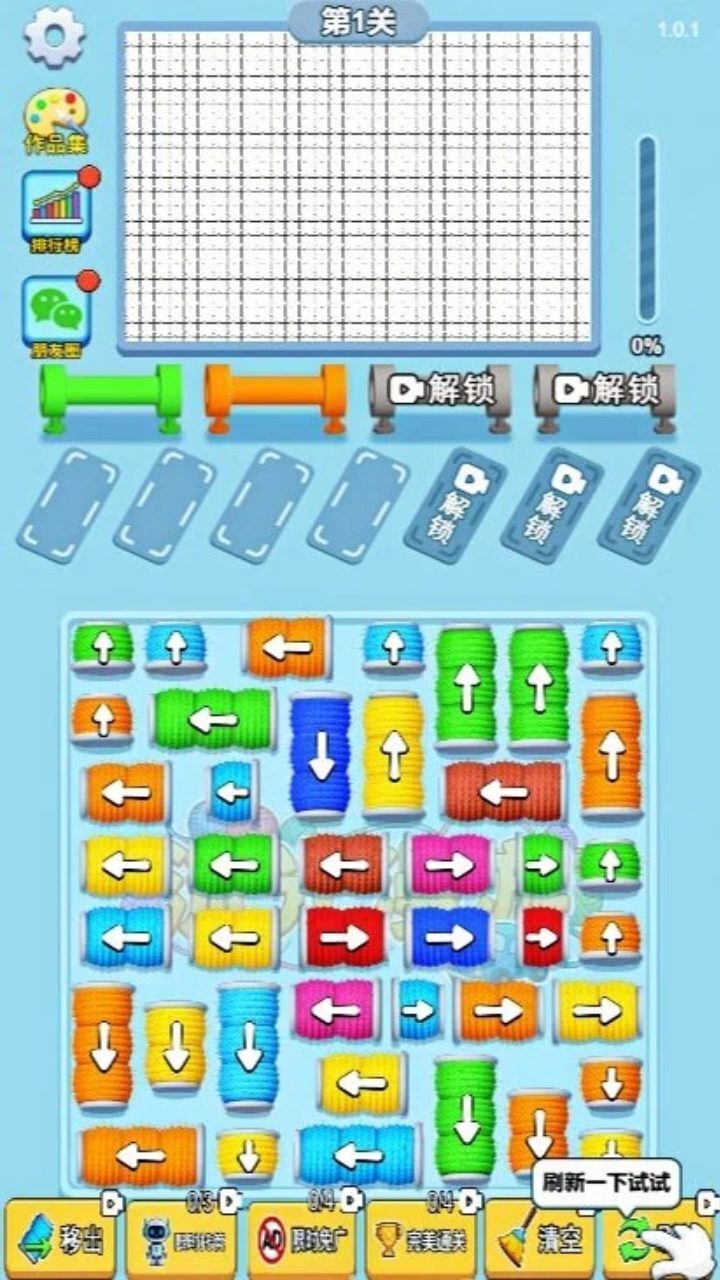Open the settings gear
Screen dimensions: 720x1280
55,37
